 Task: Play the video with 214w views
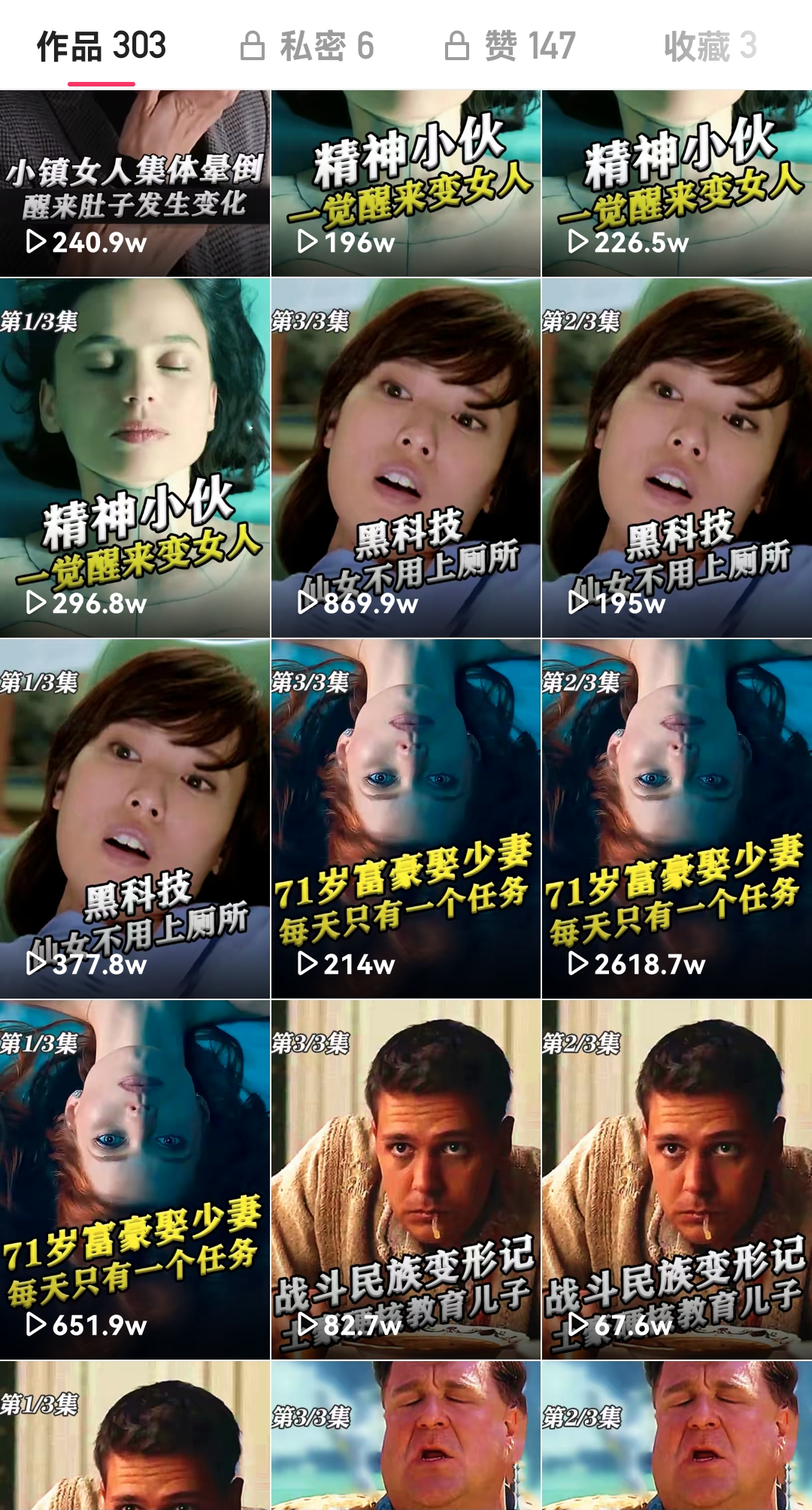405,818
